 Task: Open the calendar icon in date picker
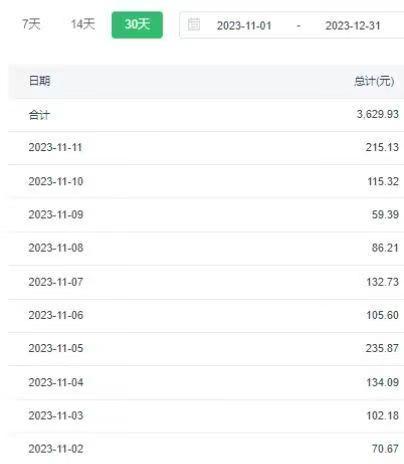[x=194, y=24]
